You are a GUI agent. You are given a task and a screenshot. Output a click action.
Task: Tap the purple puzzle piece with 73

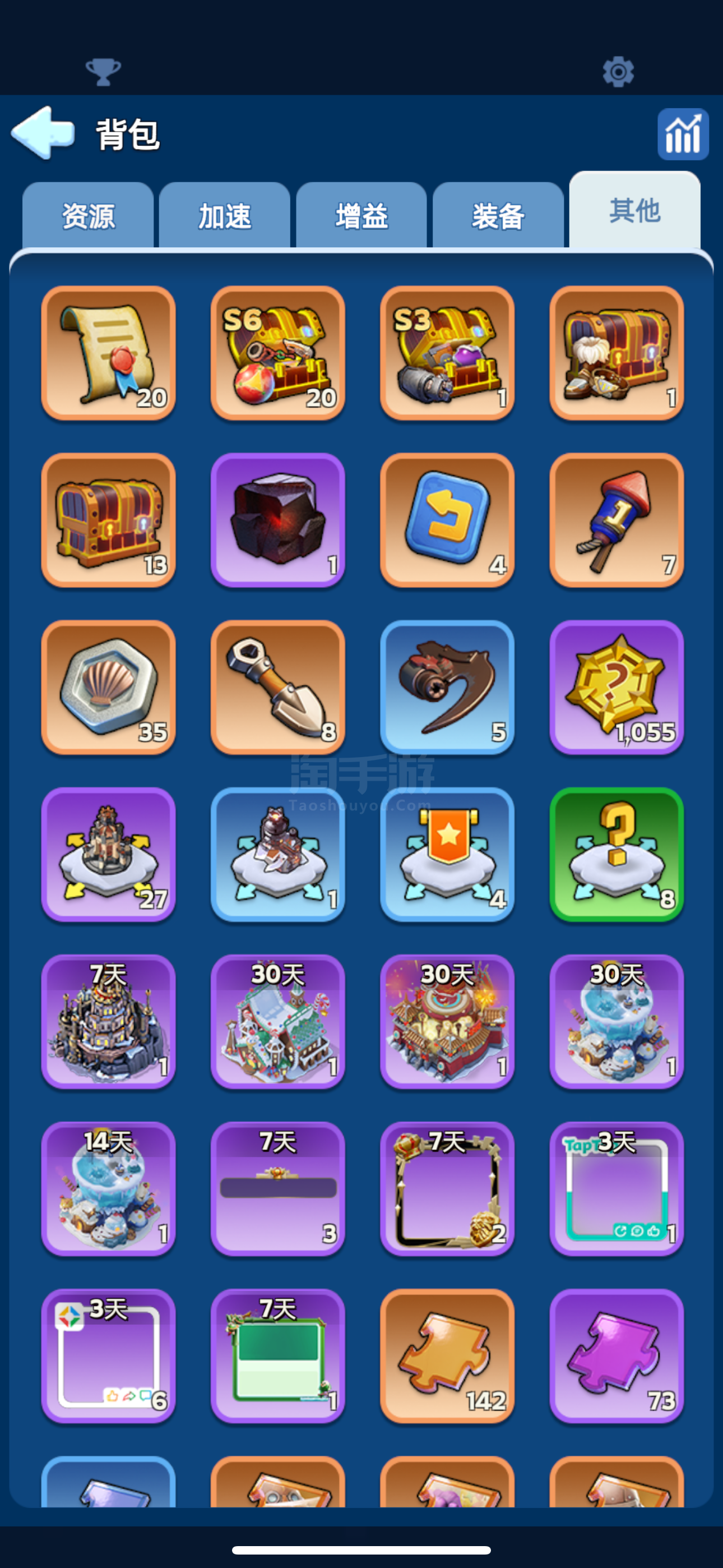pos(616,1355)
